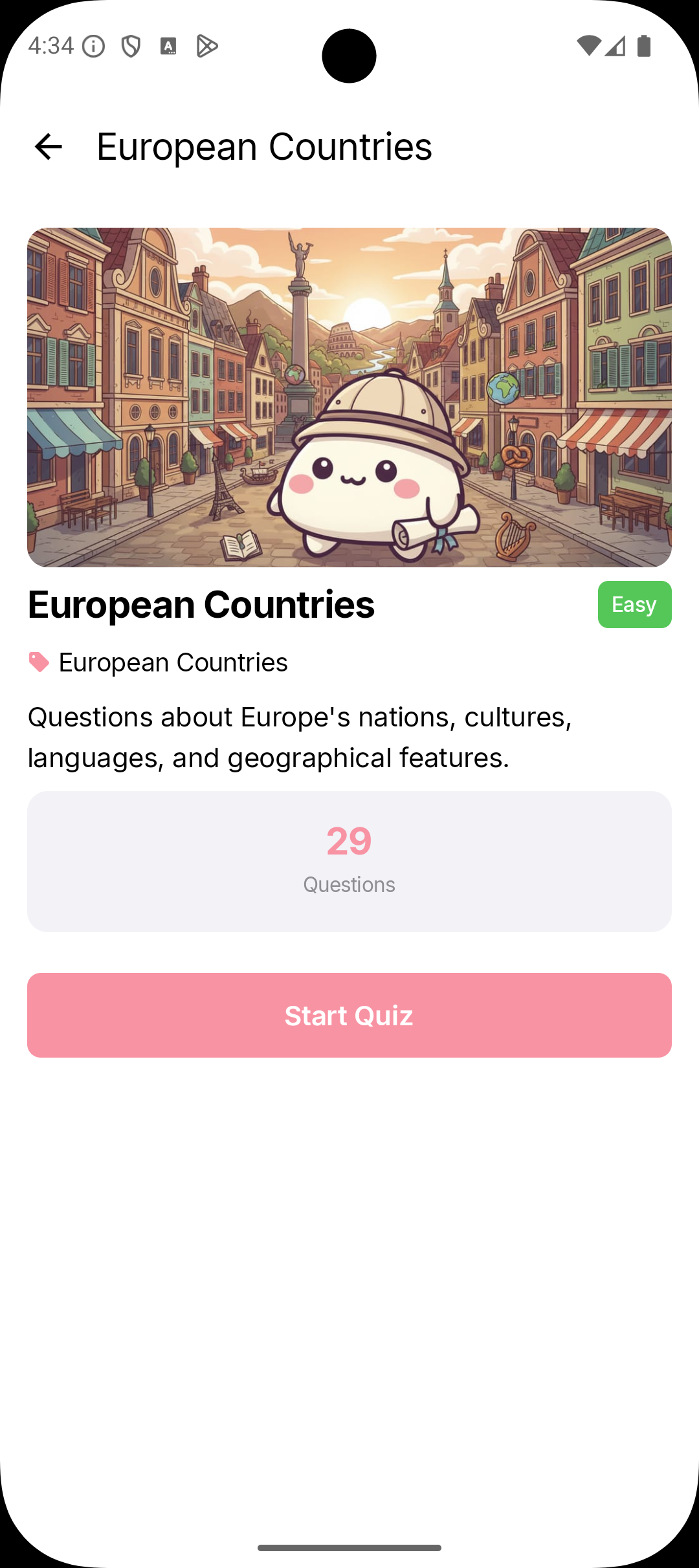Click the Play Store notification icon

(206, 45)
